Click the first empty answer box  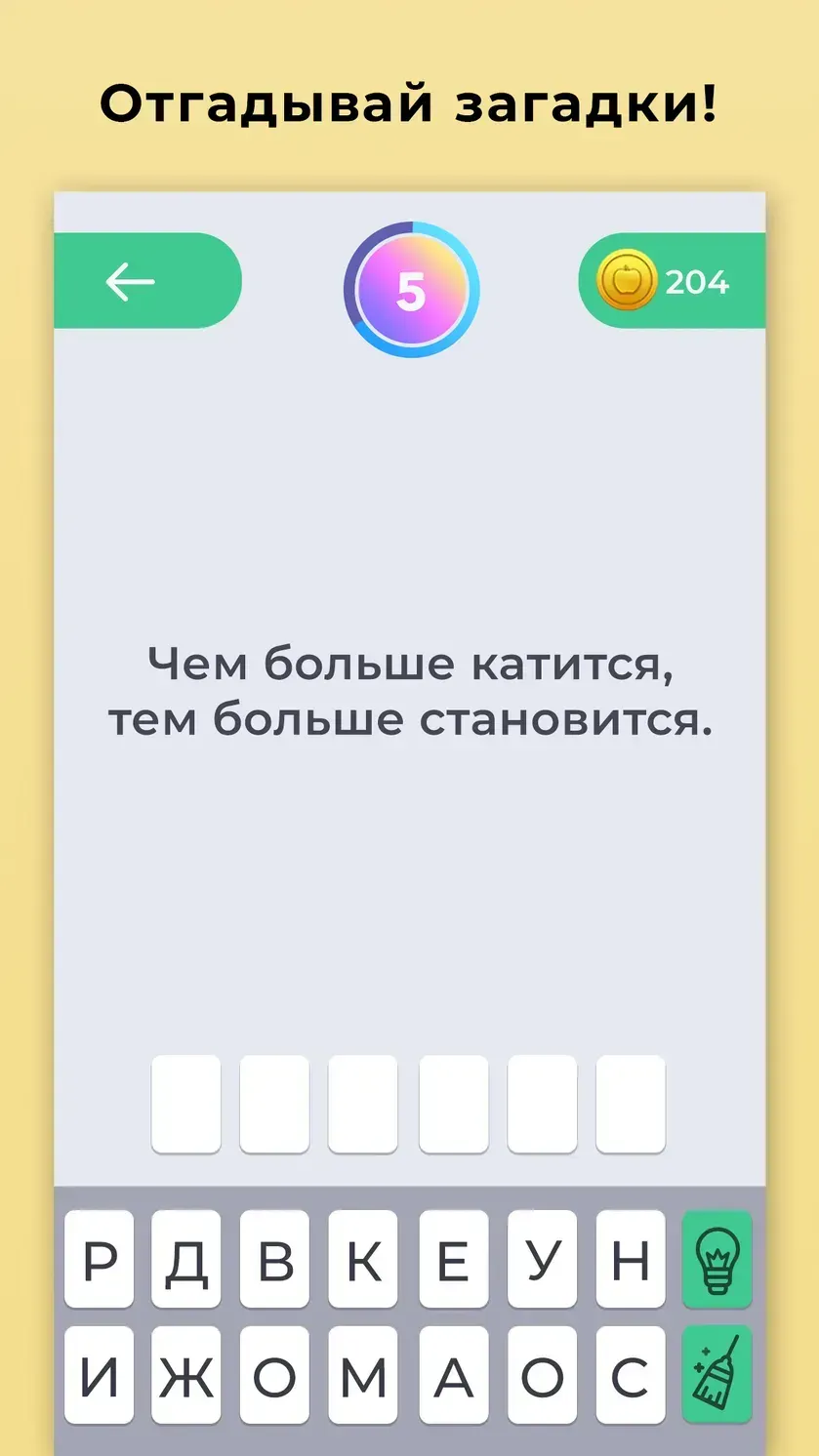184,1103
